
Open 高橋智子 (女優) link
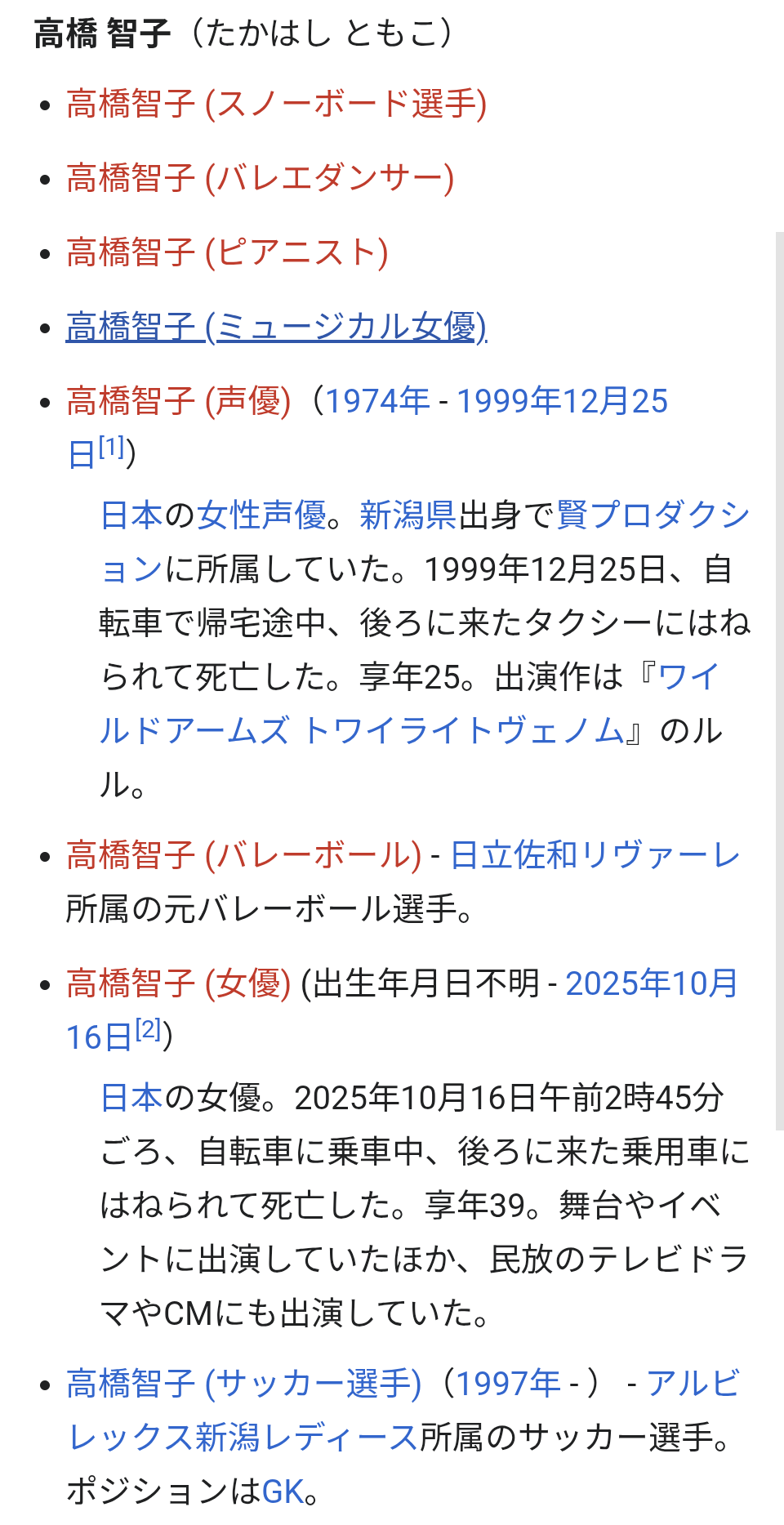pyautogui.click(x=178, y=983)
